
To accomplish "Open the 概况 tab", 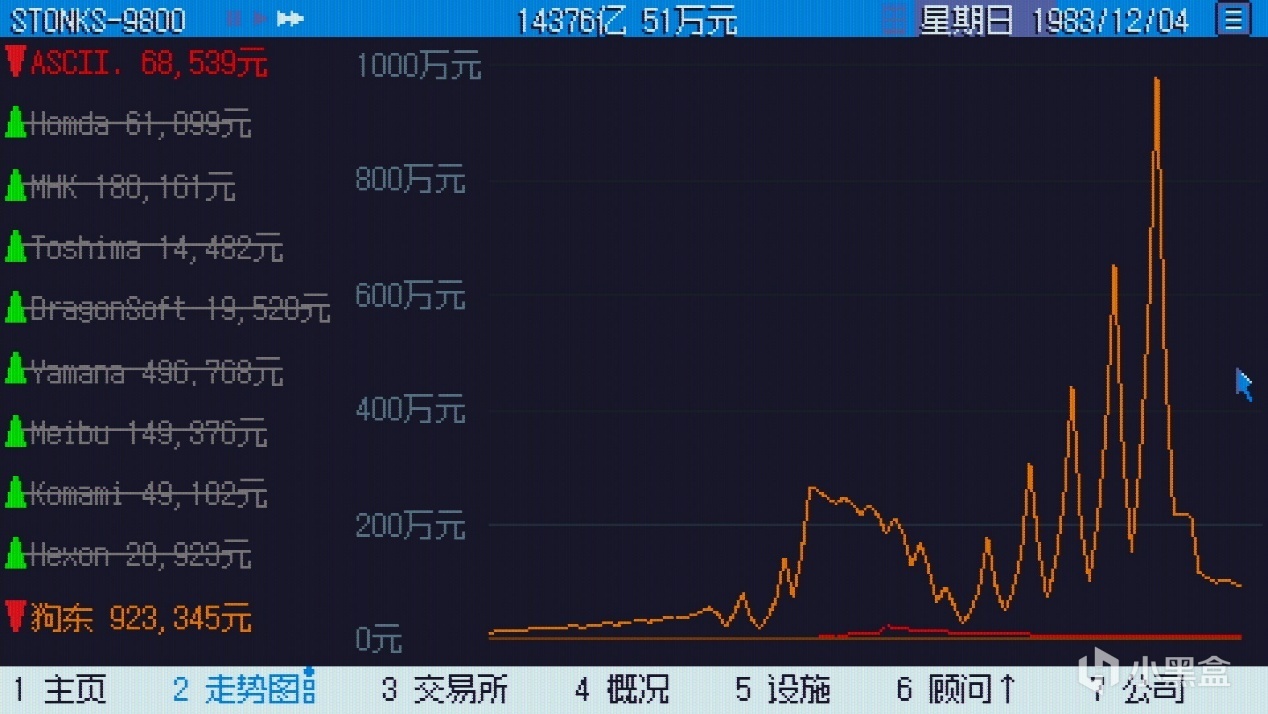I will coord(622,689).
